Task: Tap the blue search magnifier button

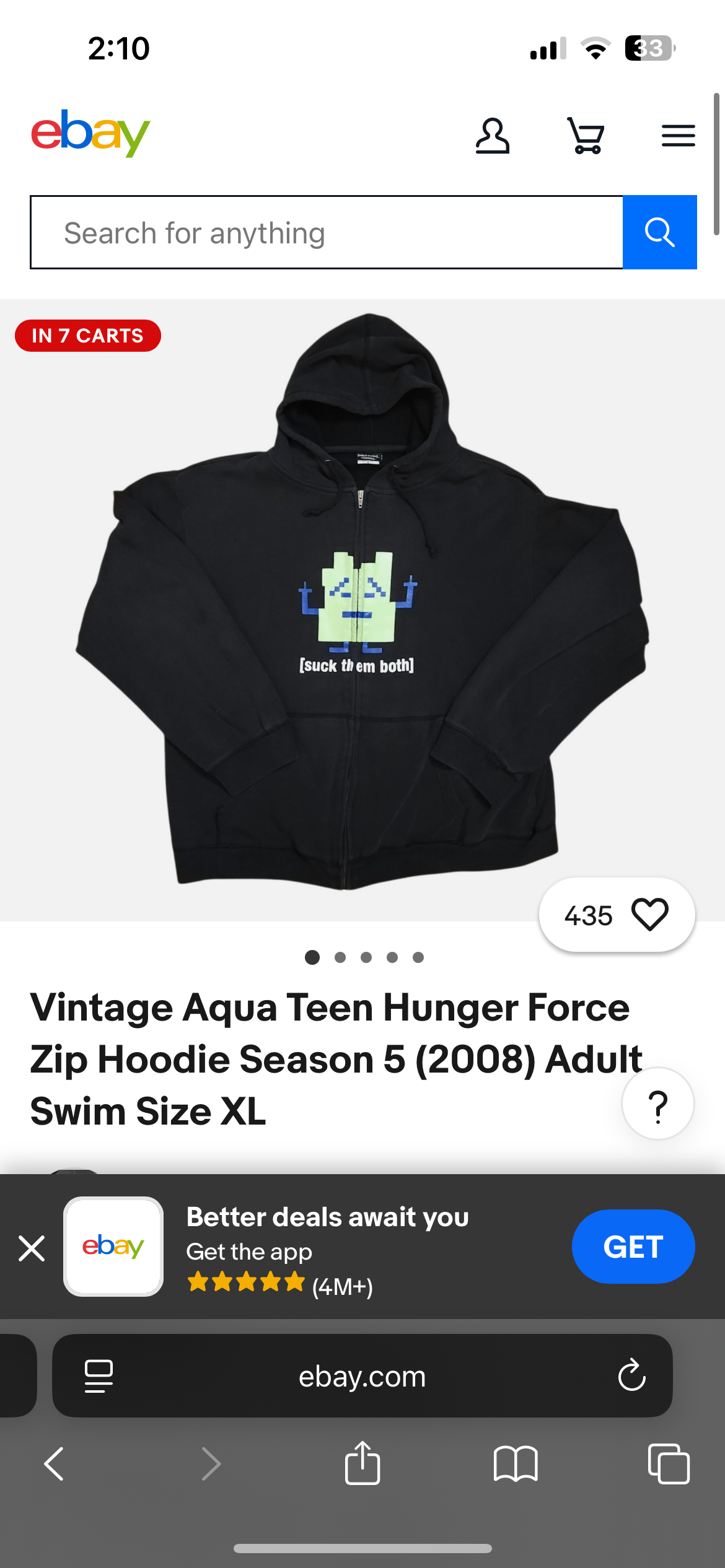Action: [659, 233]
